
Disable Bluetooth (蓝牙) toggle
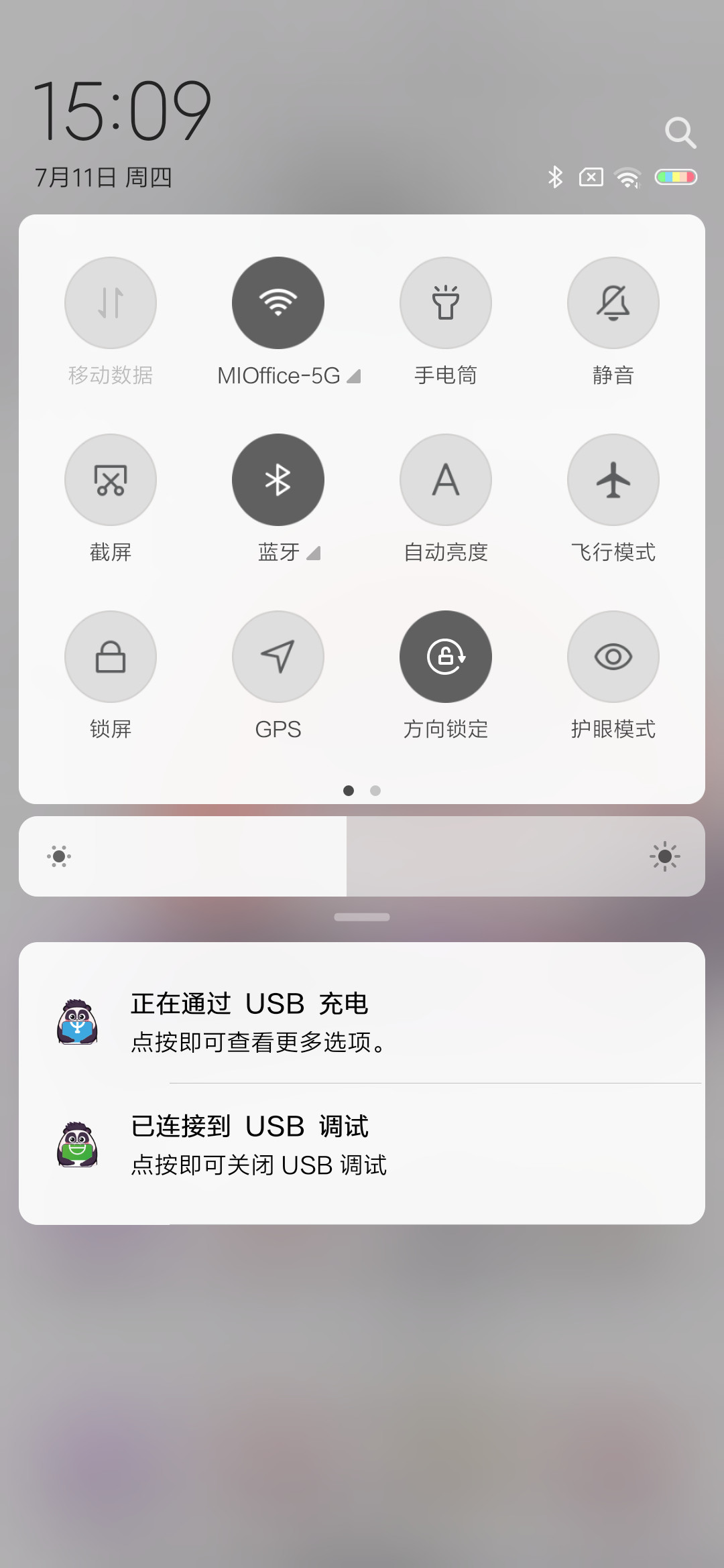[278, 480]
